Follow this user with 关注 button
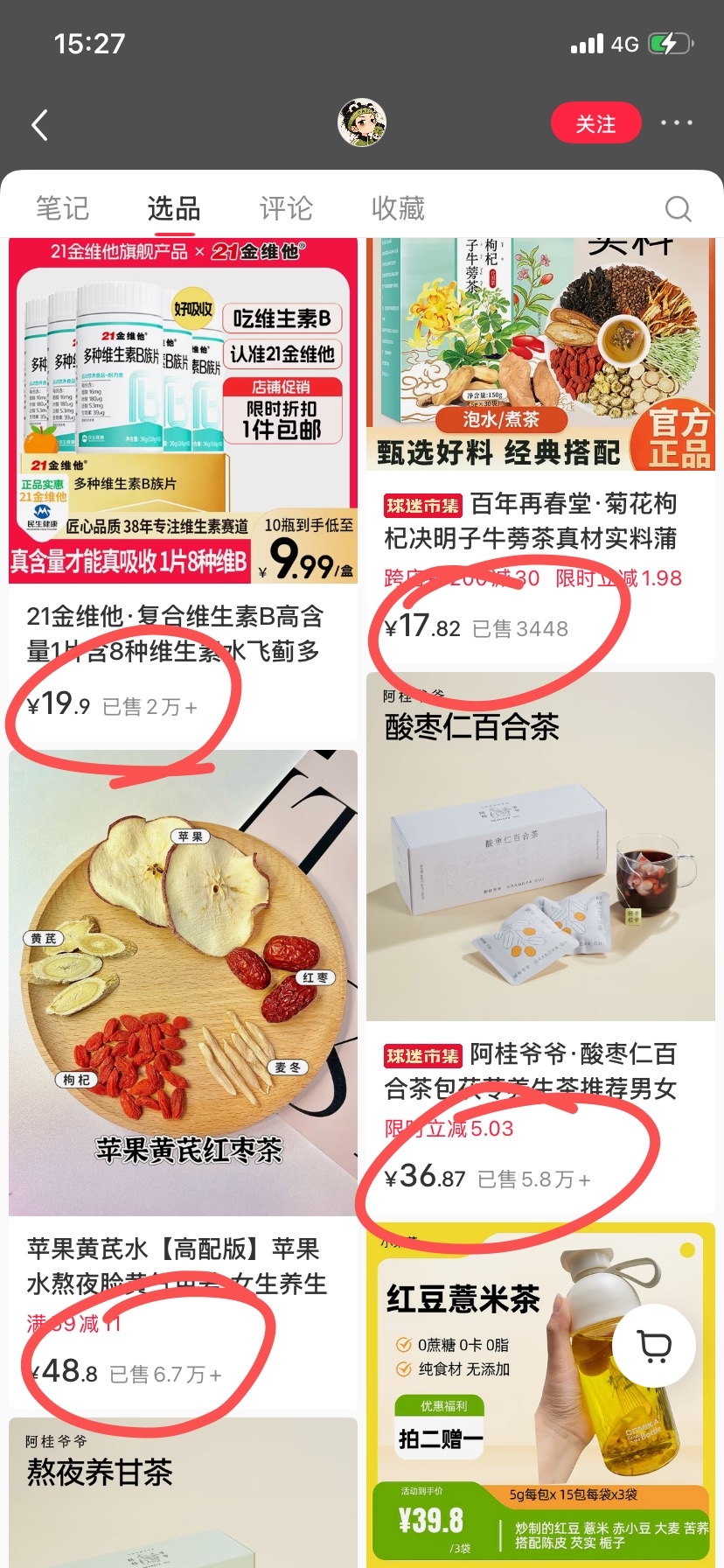 (x=595, y=124)
